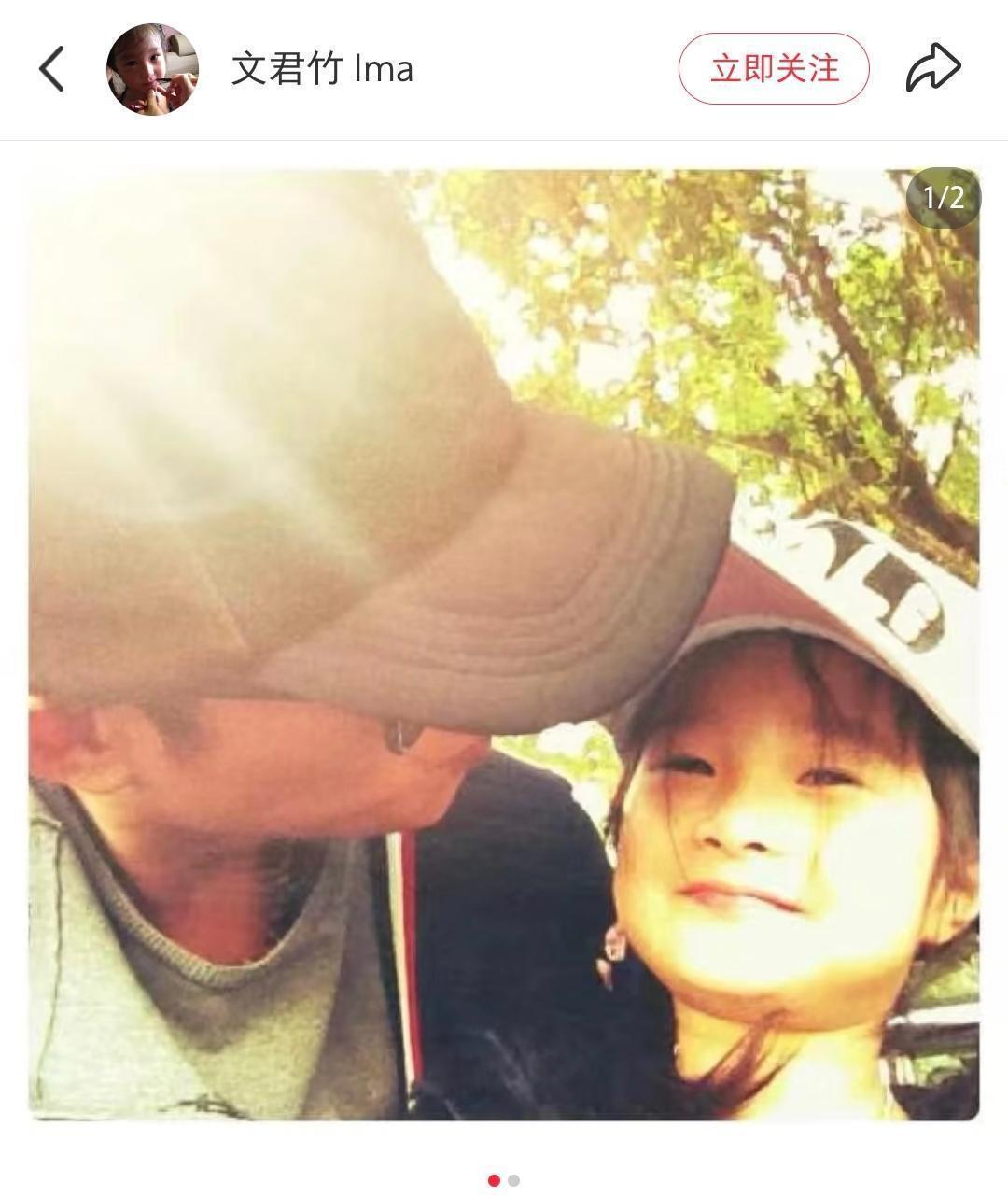The height and width of the screenshot is (1197, 1008).
Task: Share this post via the arrow icon
Action: point(933,68)
